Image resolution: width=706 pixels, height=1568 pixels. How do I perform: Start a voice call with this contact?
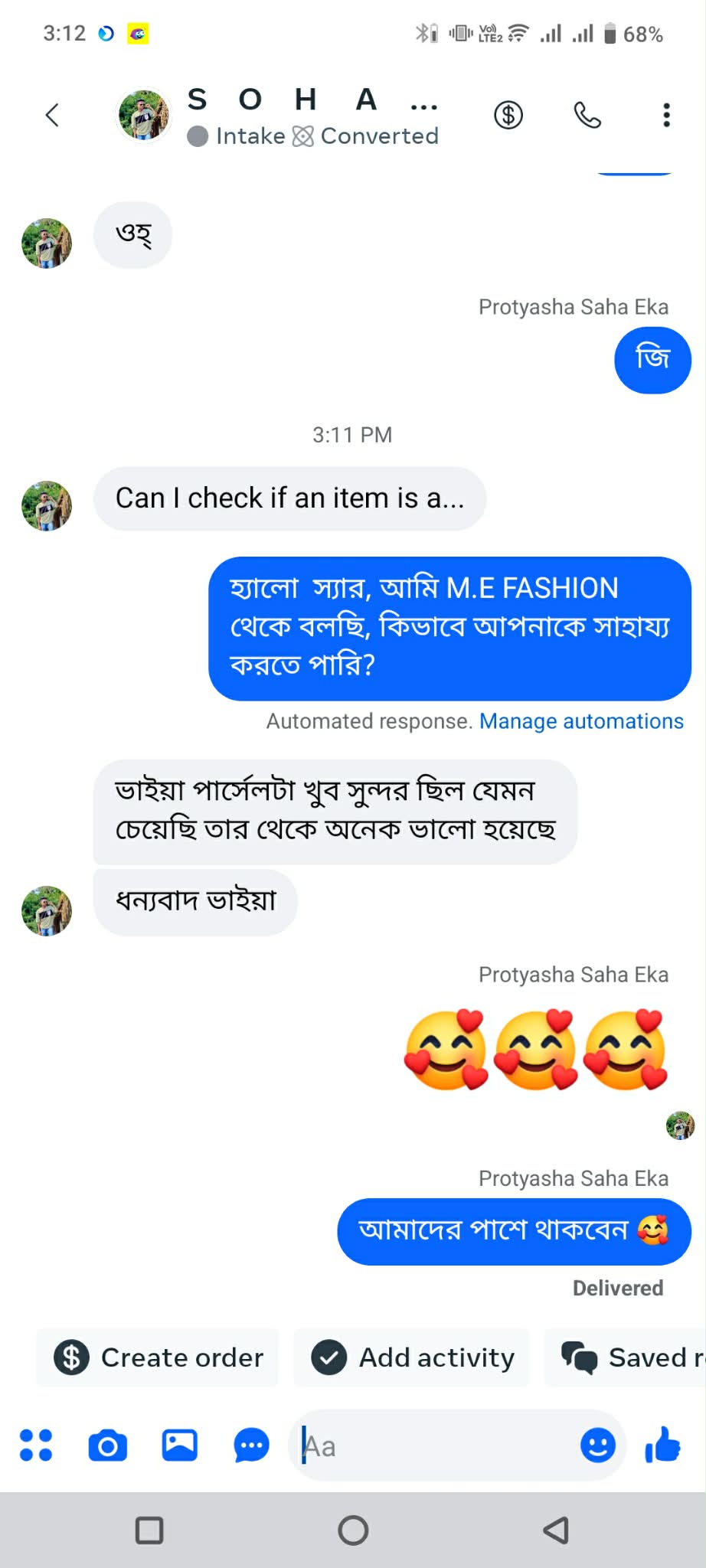(x=587, y=116)
